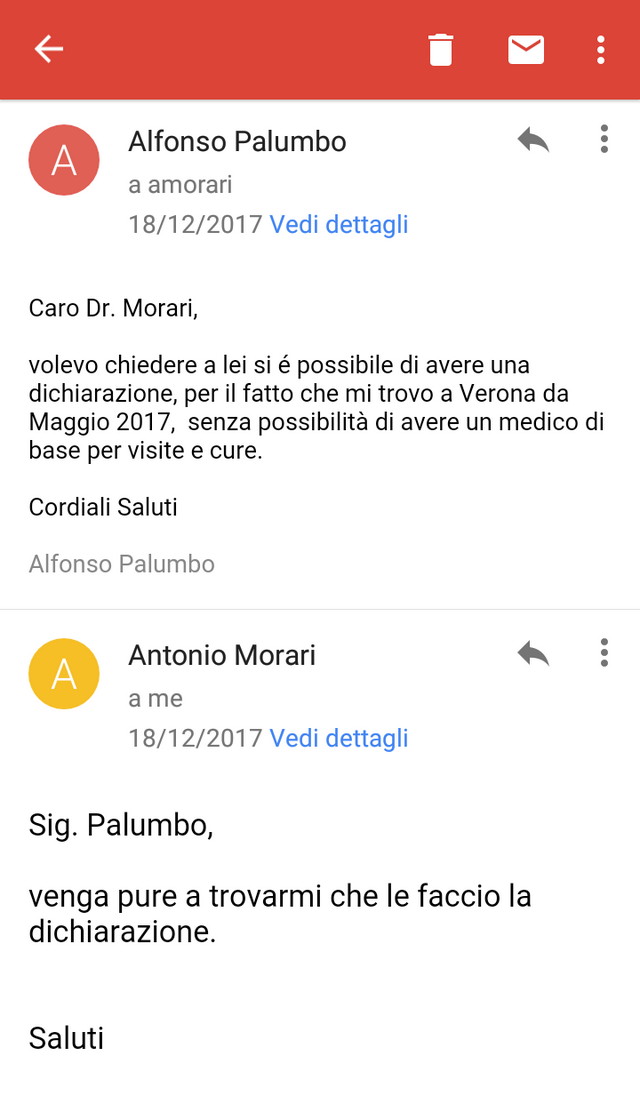
Task: Delete this email conversation
Action: (x=441, y=50)
